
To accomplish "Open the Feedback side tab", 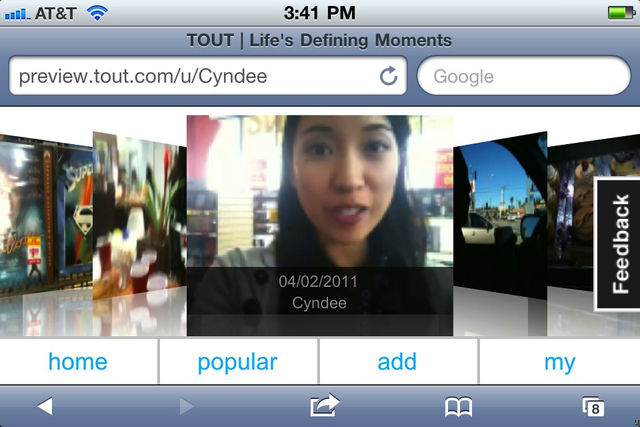I will click(618, 244).
